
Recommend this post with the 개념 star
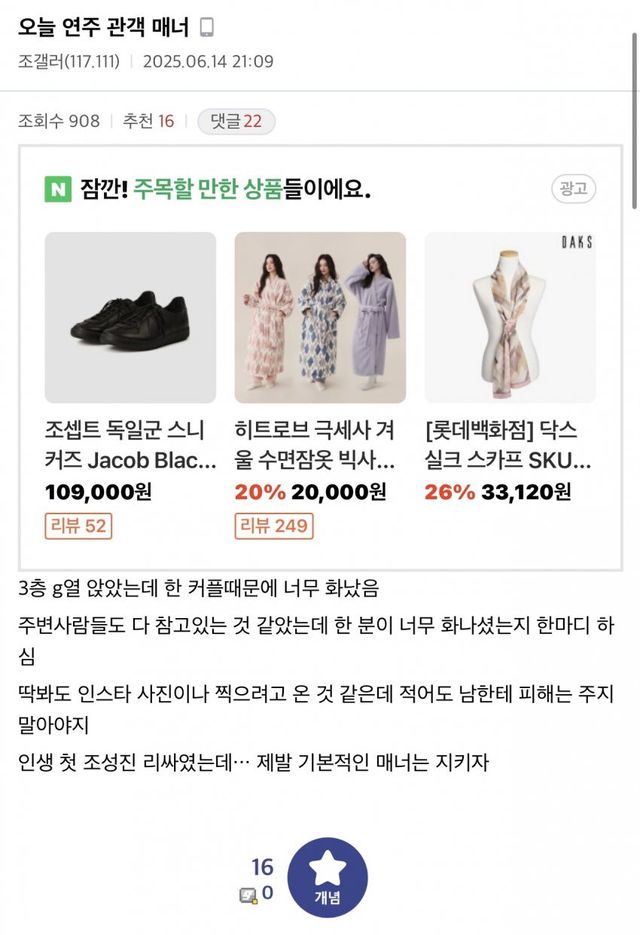(327, 877)
